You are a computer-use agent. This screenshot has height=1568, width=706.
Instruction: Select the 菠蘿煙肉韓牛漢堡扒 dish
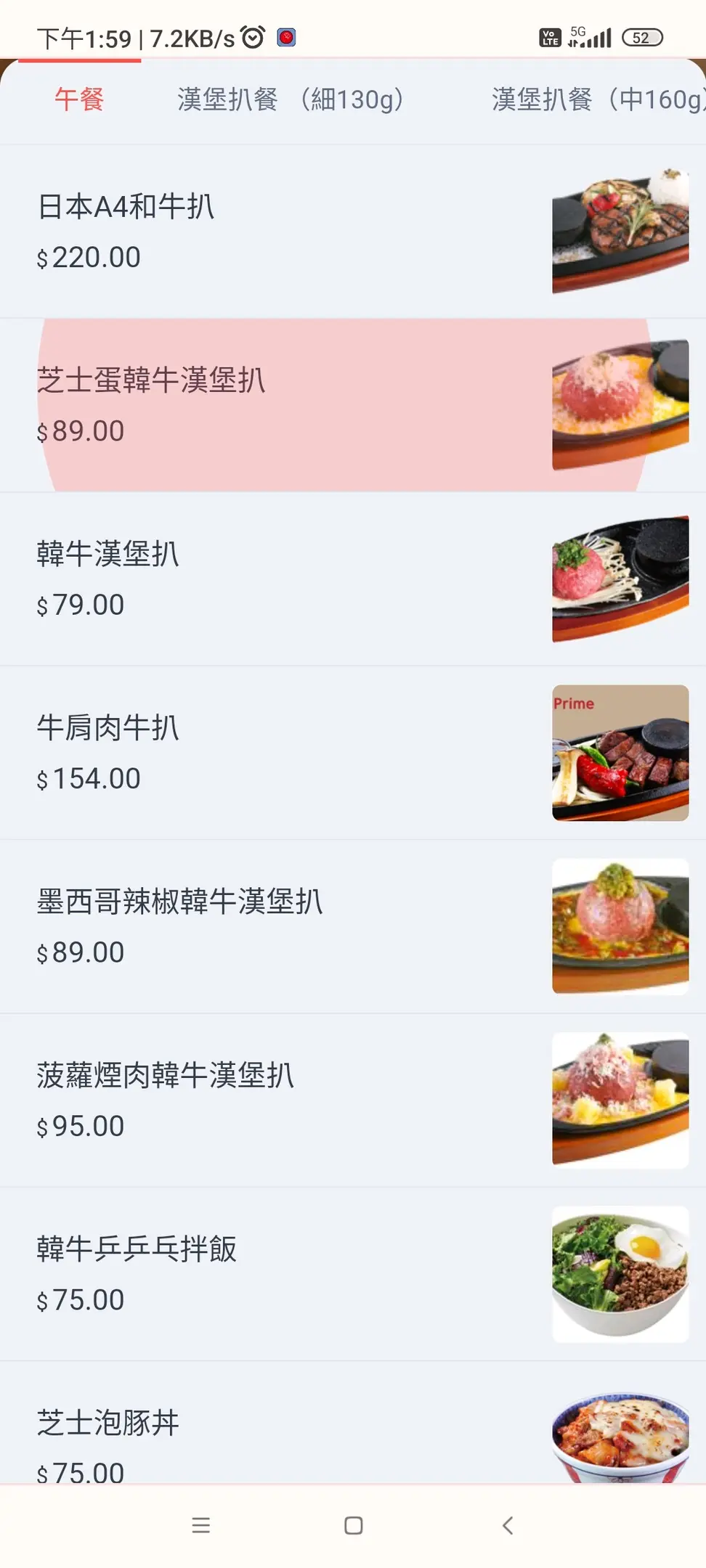[x=353, y=1101]
